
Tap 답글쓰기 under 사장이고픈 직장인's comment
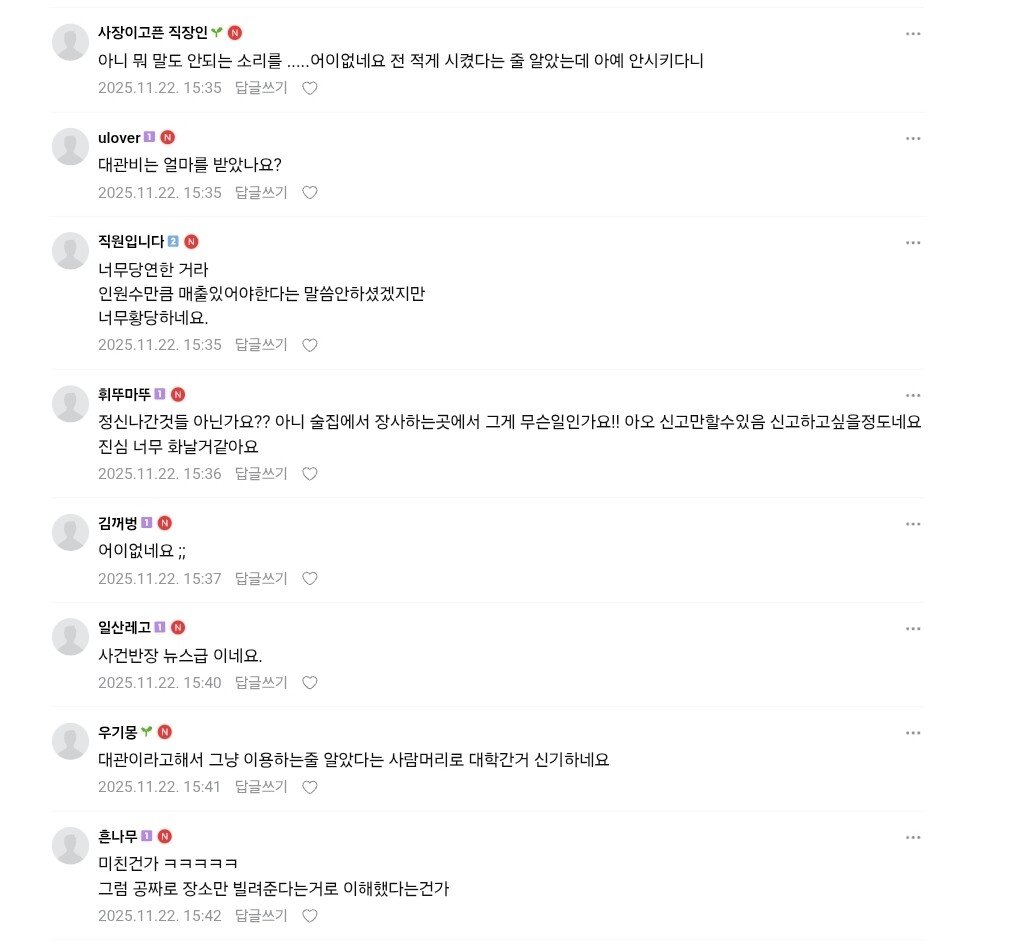(x=261, y=88)
